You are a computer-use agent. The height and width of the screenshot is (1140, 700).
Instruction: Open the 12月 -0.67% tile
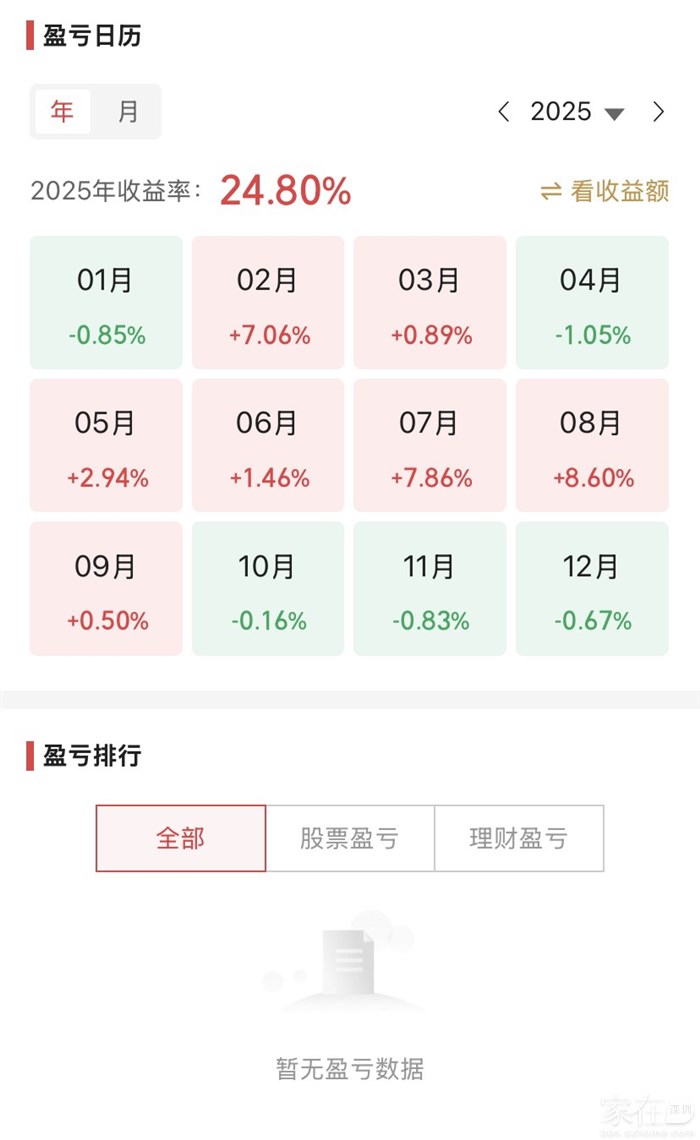click(592, 588)
